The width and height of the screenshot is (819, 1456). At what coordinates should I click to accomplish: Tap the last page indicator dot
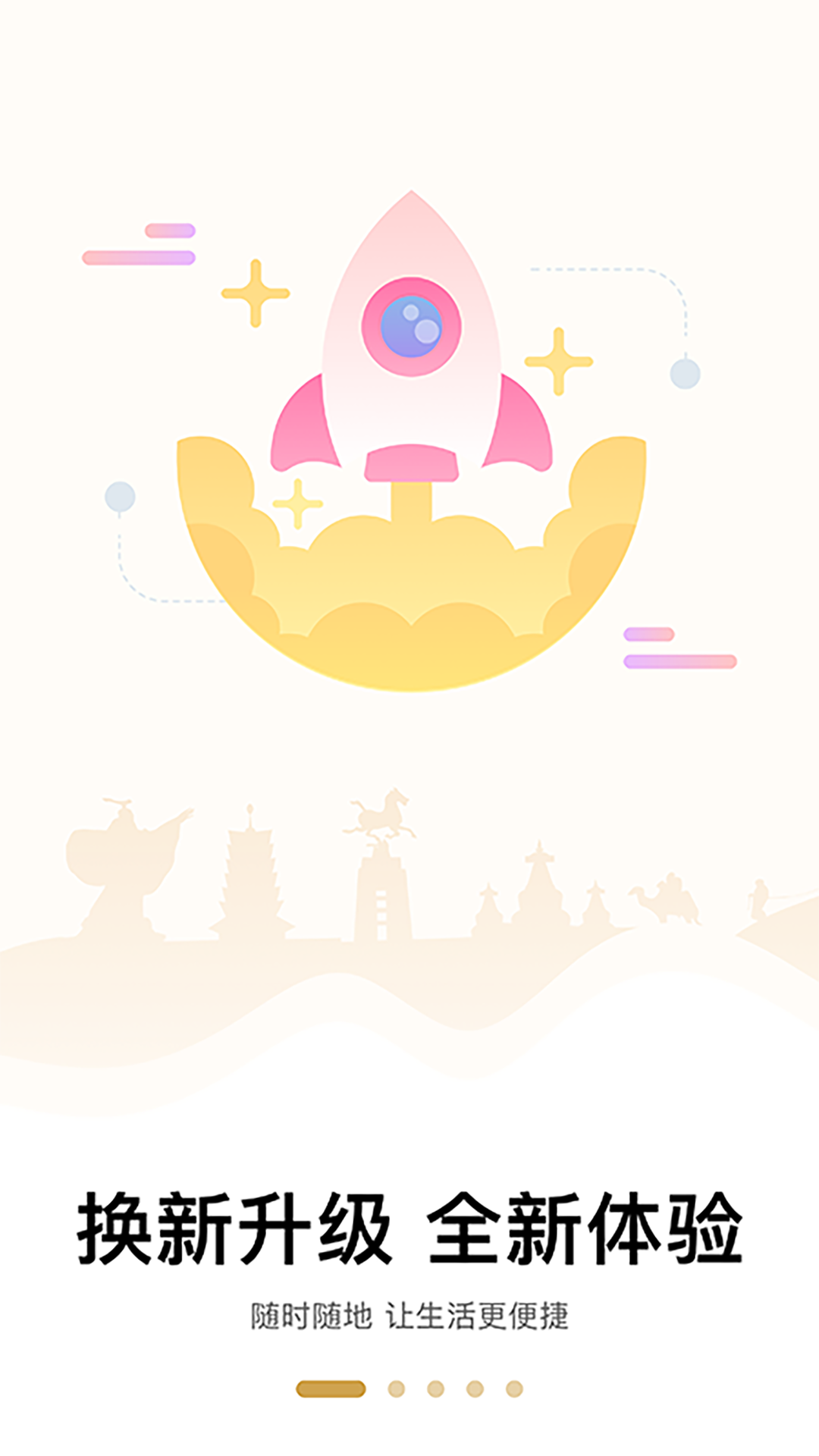(514, 1389)
